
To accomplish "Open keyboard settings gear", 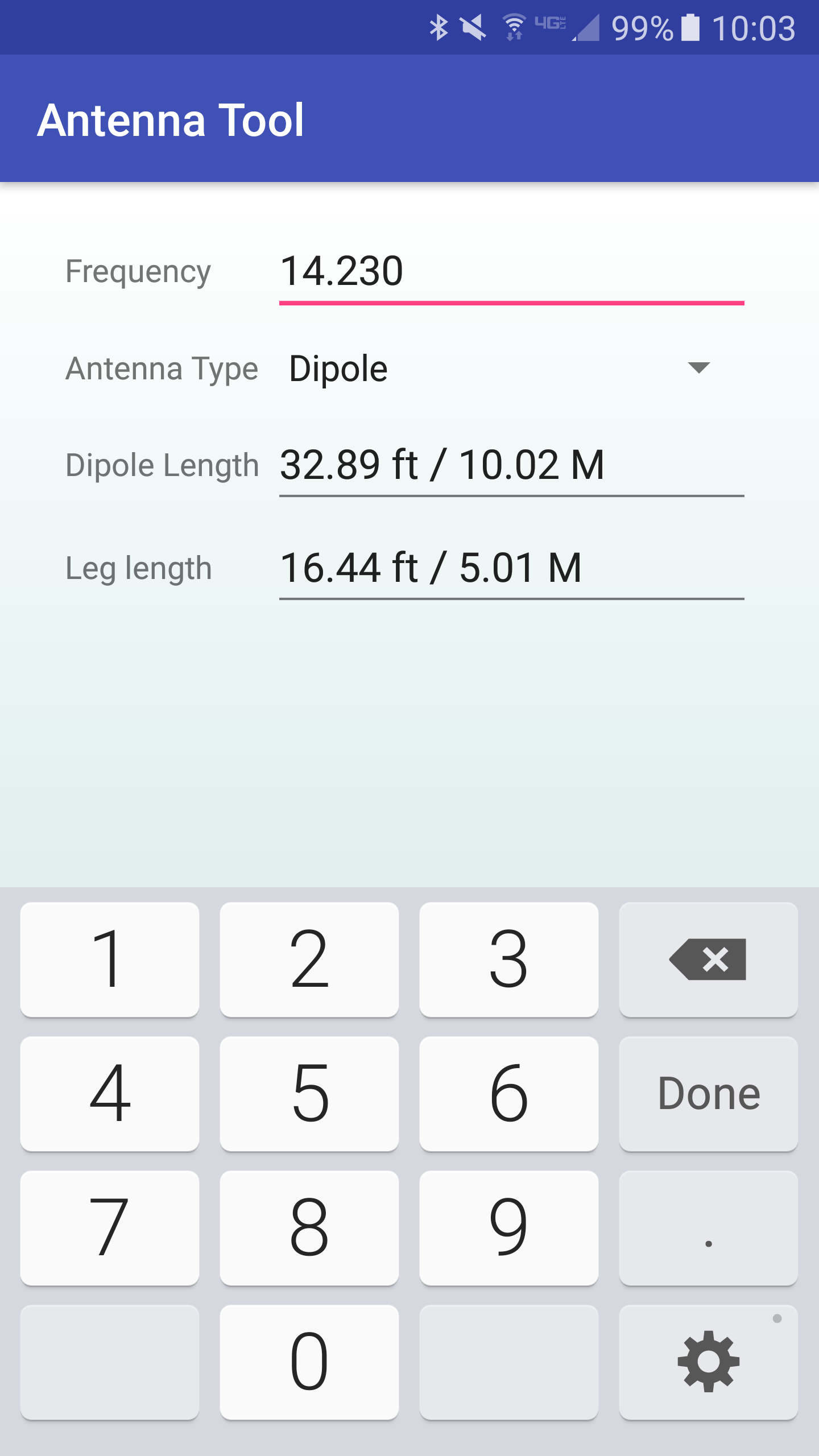I will [708, 1362].
